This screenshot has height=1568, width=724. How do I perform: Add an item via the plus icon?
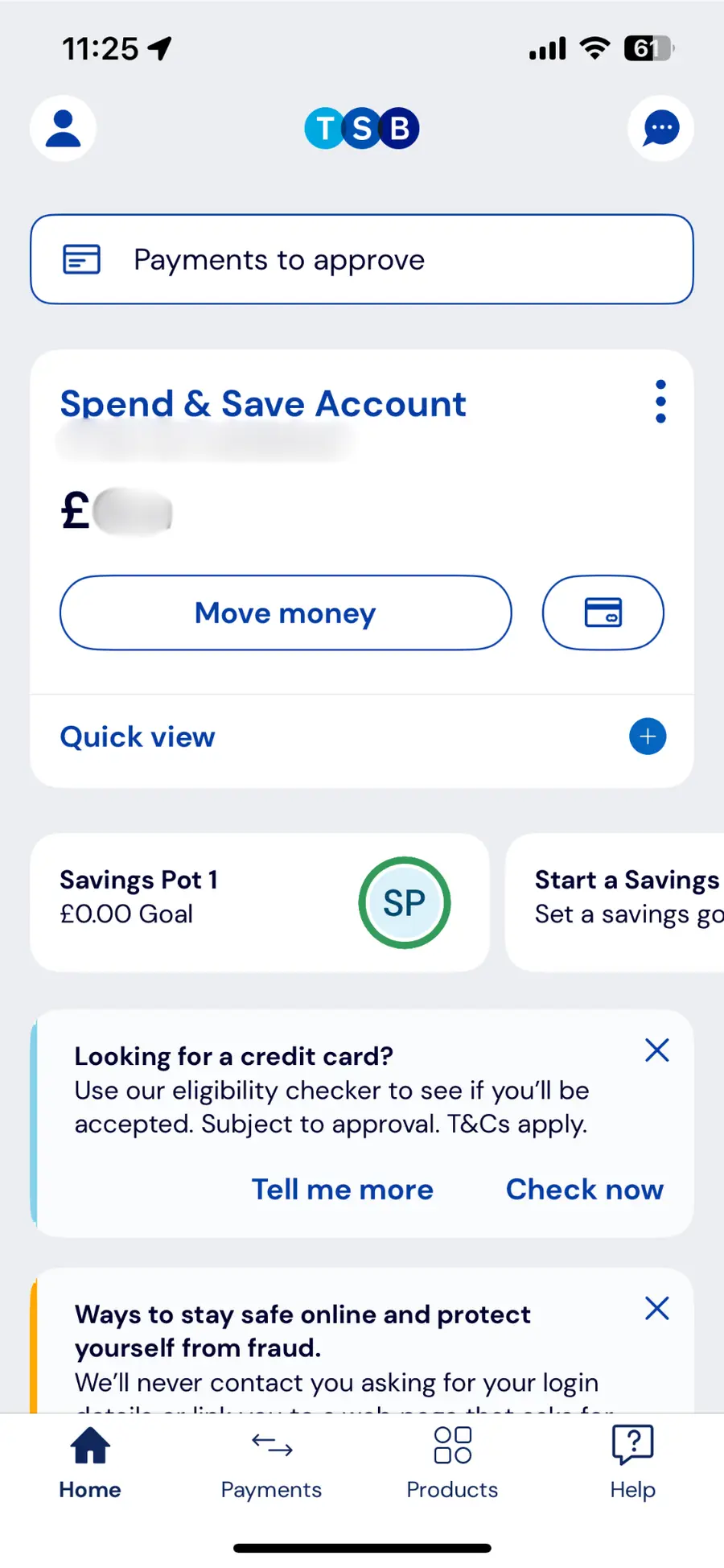coord(648,736)
